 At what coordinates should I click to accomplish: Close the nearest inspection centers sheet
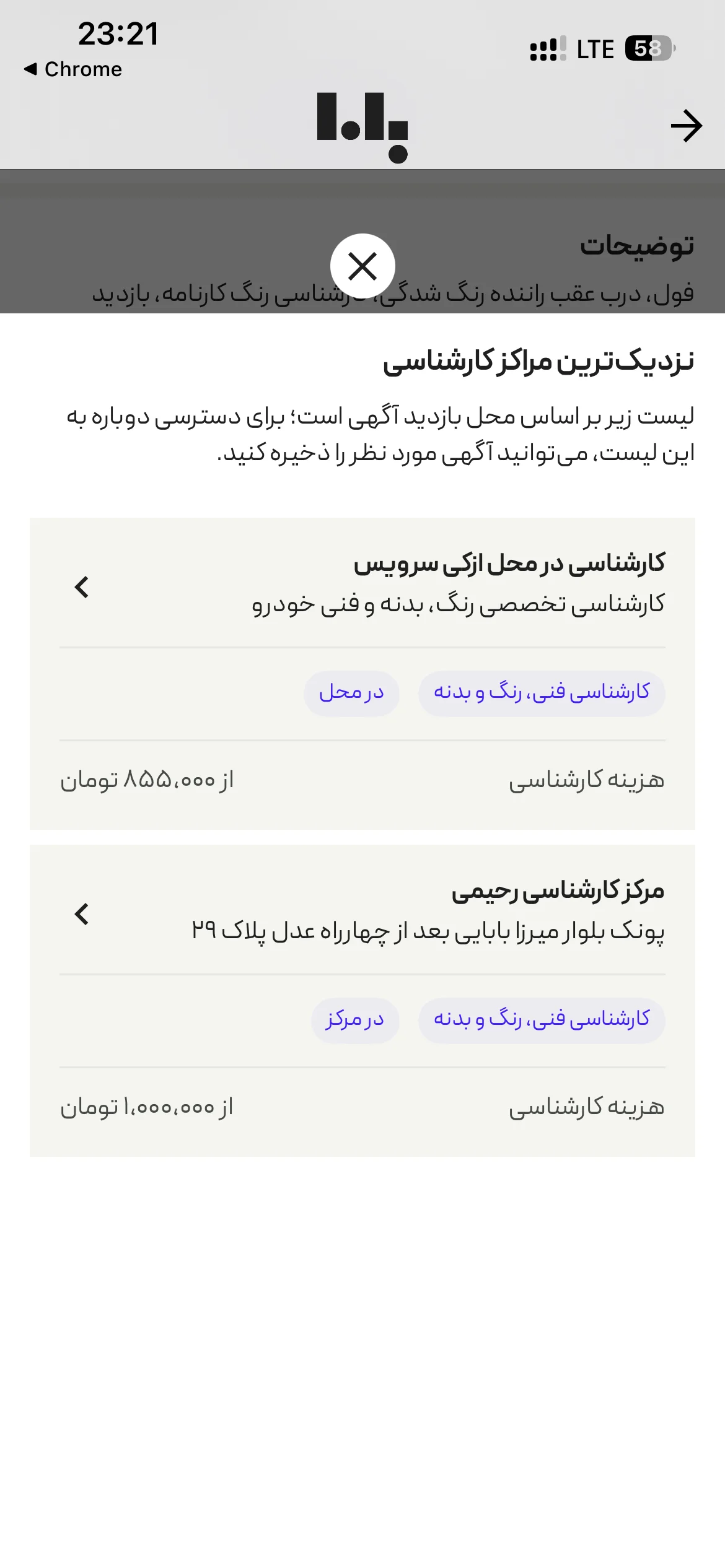[362, 266]
